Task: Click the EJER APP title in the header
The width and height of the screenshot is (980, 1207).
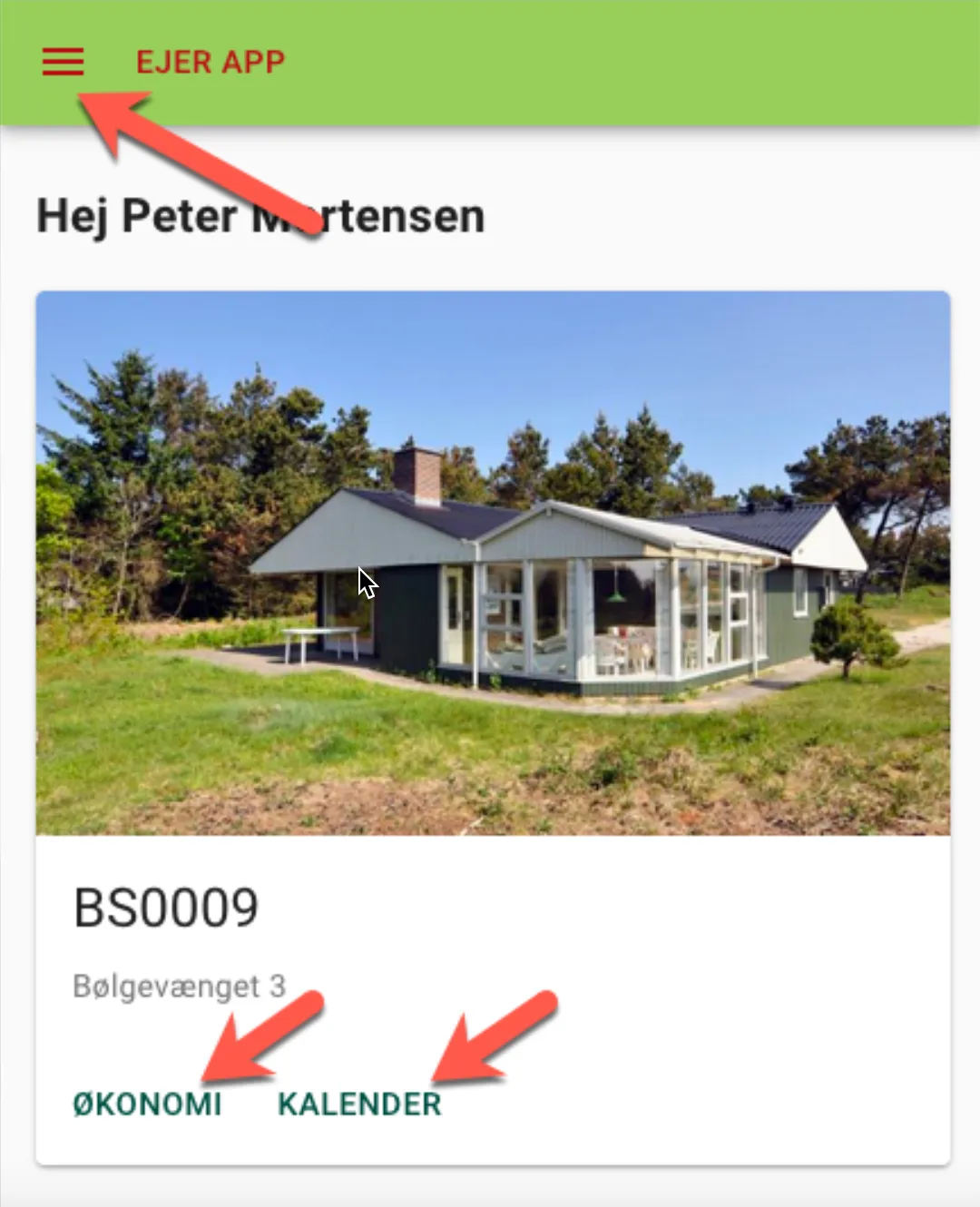Action: click(x=210, y=62)
